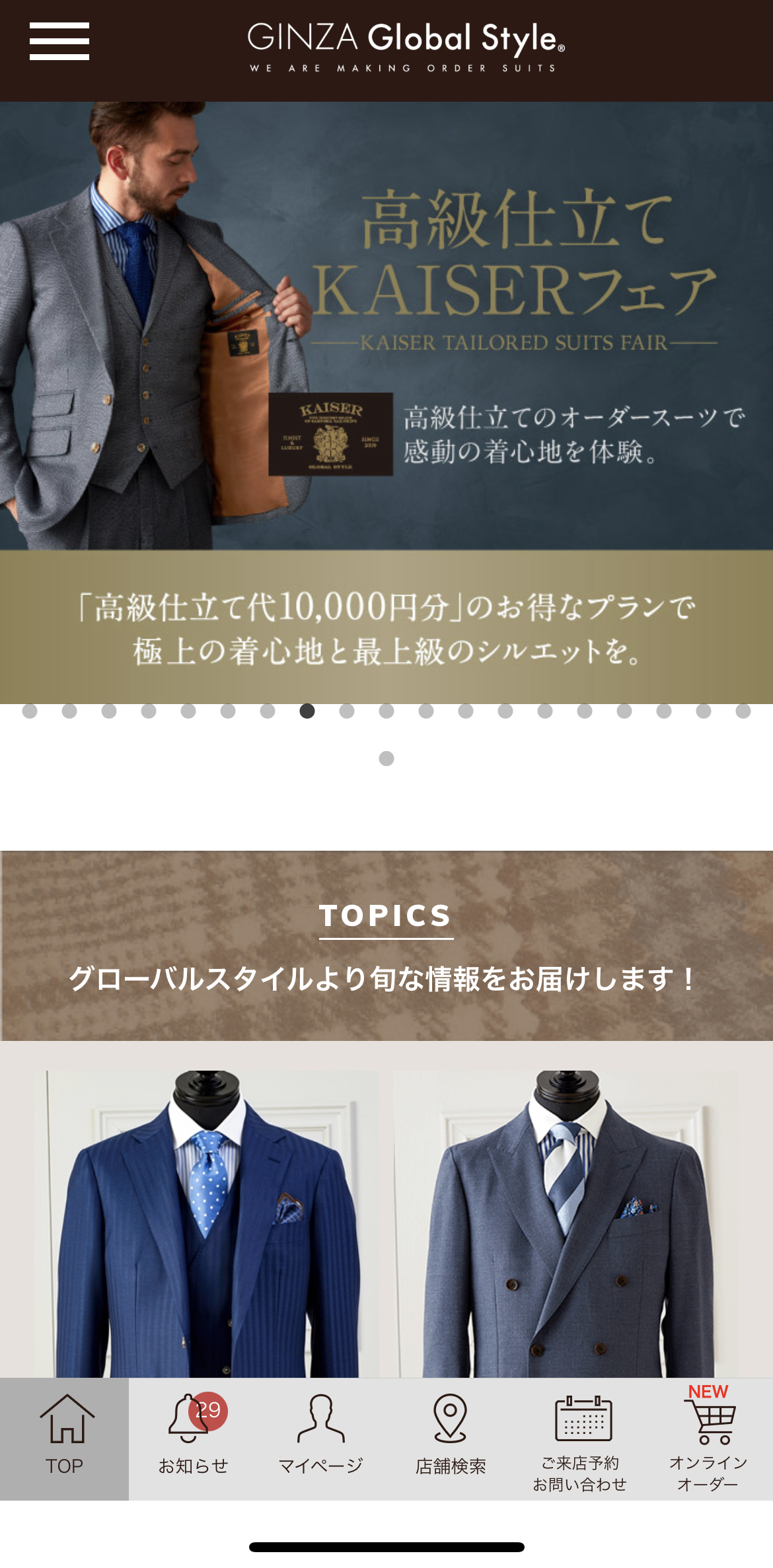The width and height of the screenshot is (773, 1568).
Task: Open the navy striped three-piece suit topic
Action: point(207,1223)
